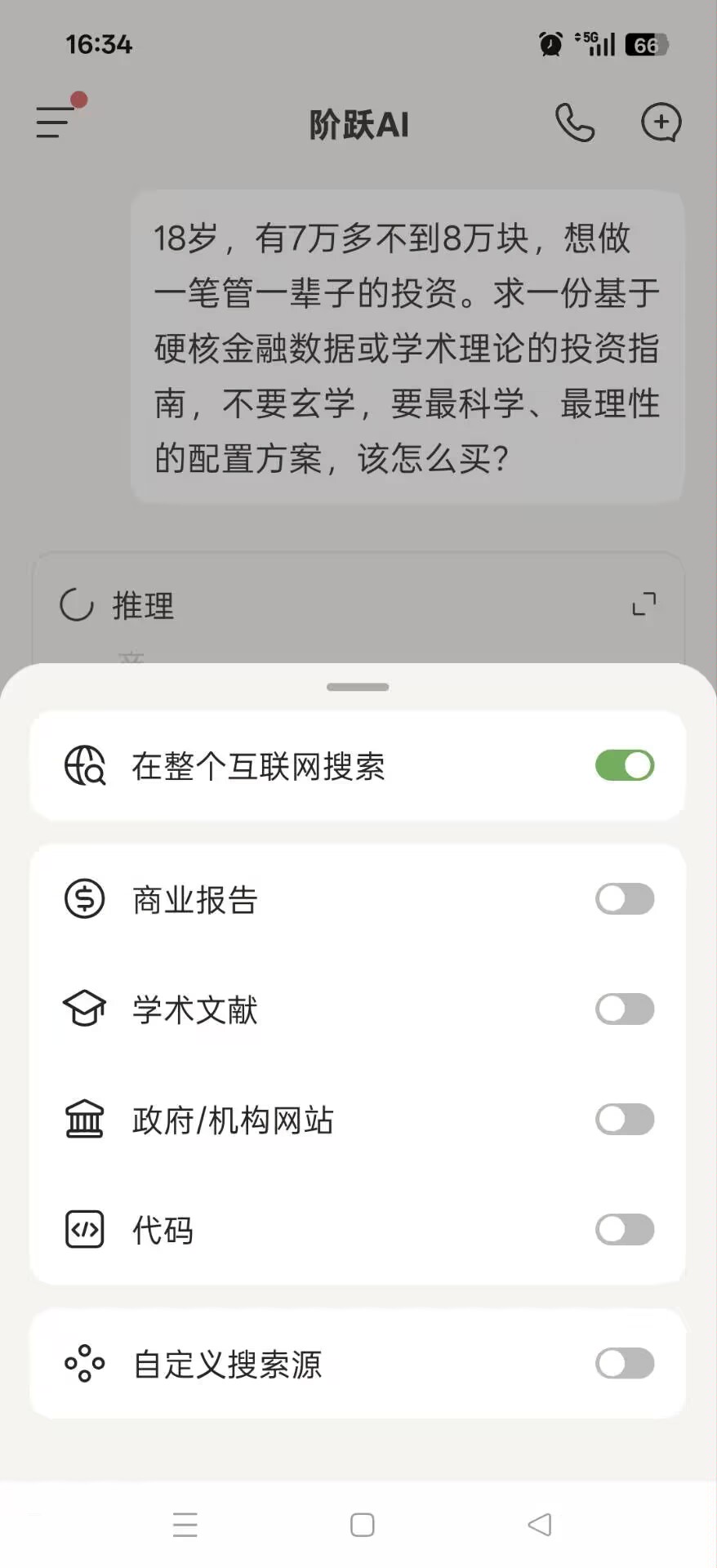The image size is (717, 1568).
Task: Start a voice call using the phone icon
Action: pyautogui.click(x=576, y=123)
